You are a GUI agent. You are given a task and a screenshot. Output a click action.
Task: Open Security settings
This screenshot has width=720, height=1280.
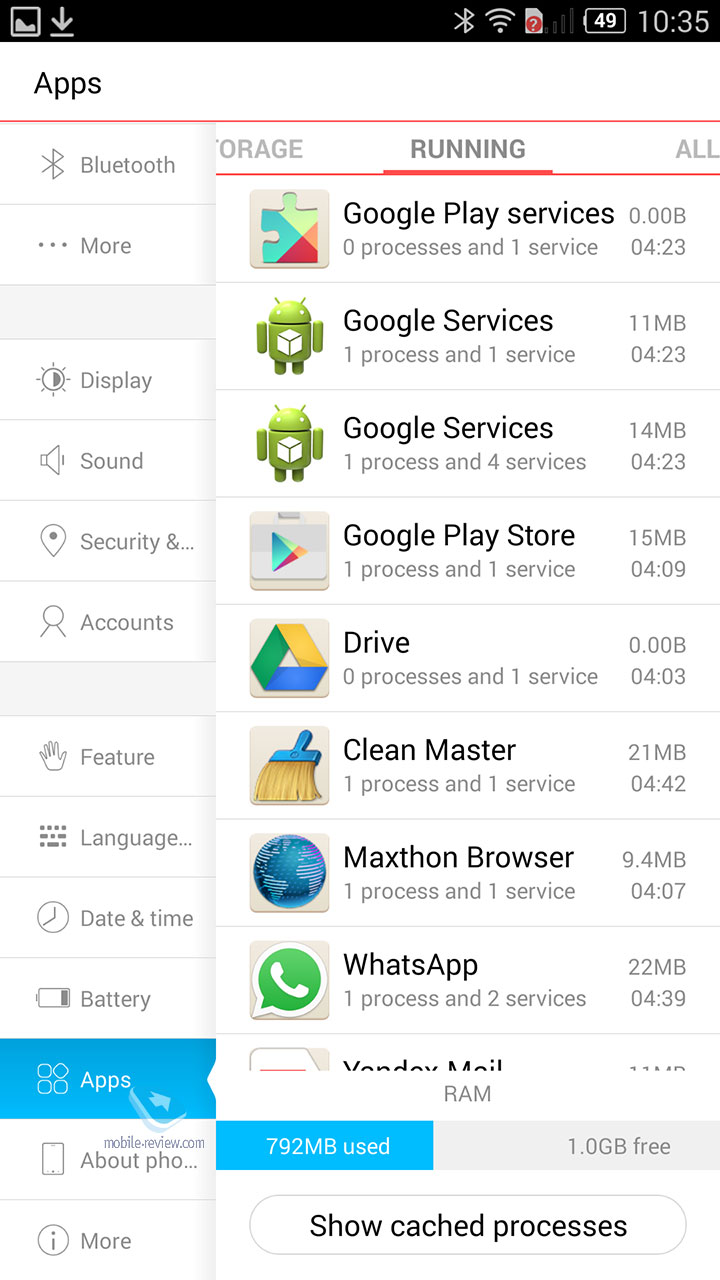click(x=108, y=541)
